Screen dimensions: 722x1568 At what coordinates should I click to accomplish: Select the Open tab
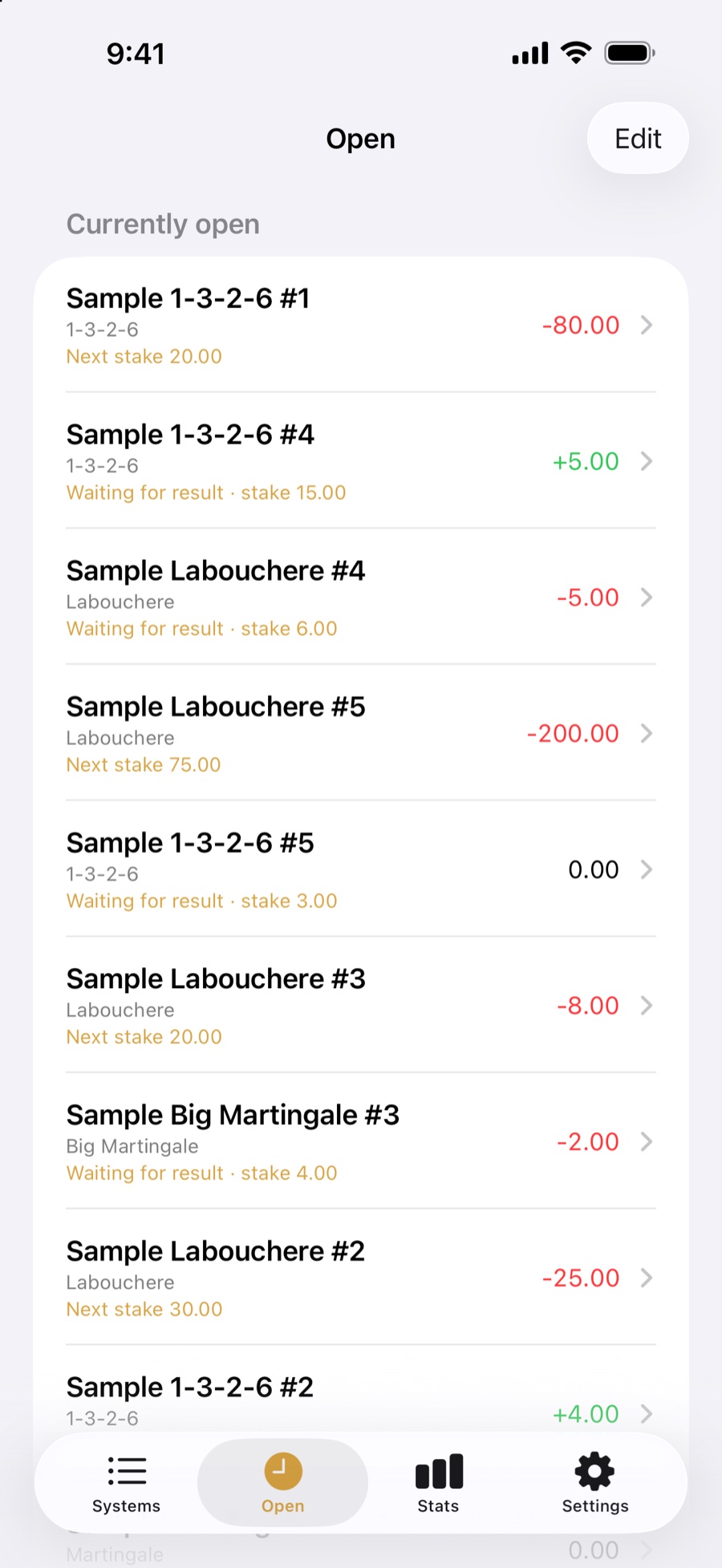[x=282, y=1484]
